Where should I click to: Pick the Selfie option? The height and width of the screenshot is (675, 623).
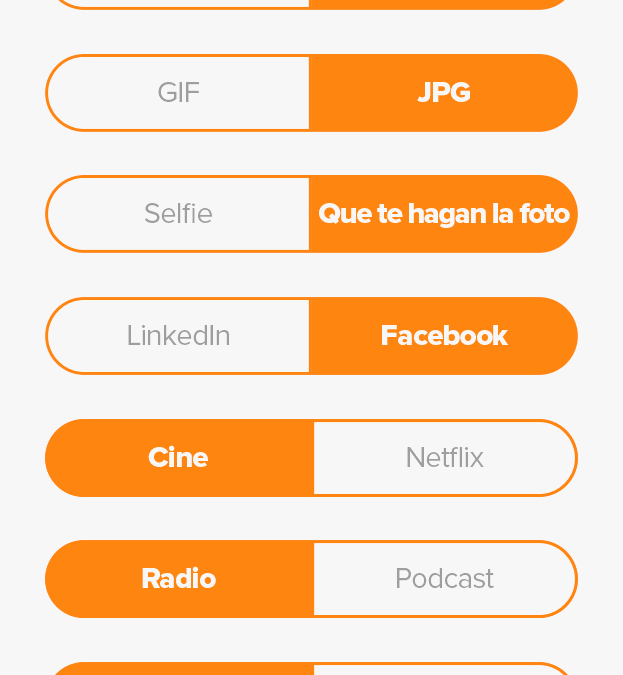click(178, 214)
